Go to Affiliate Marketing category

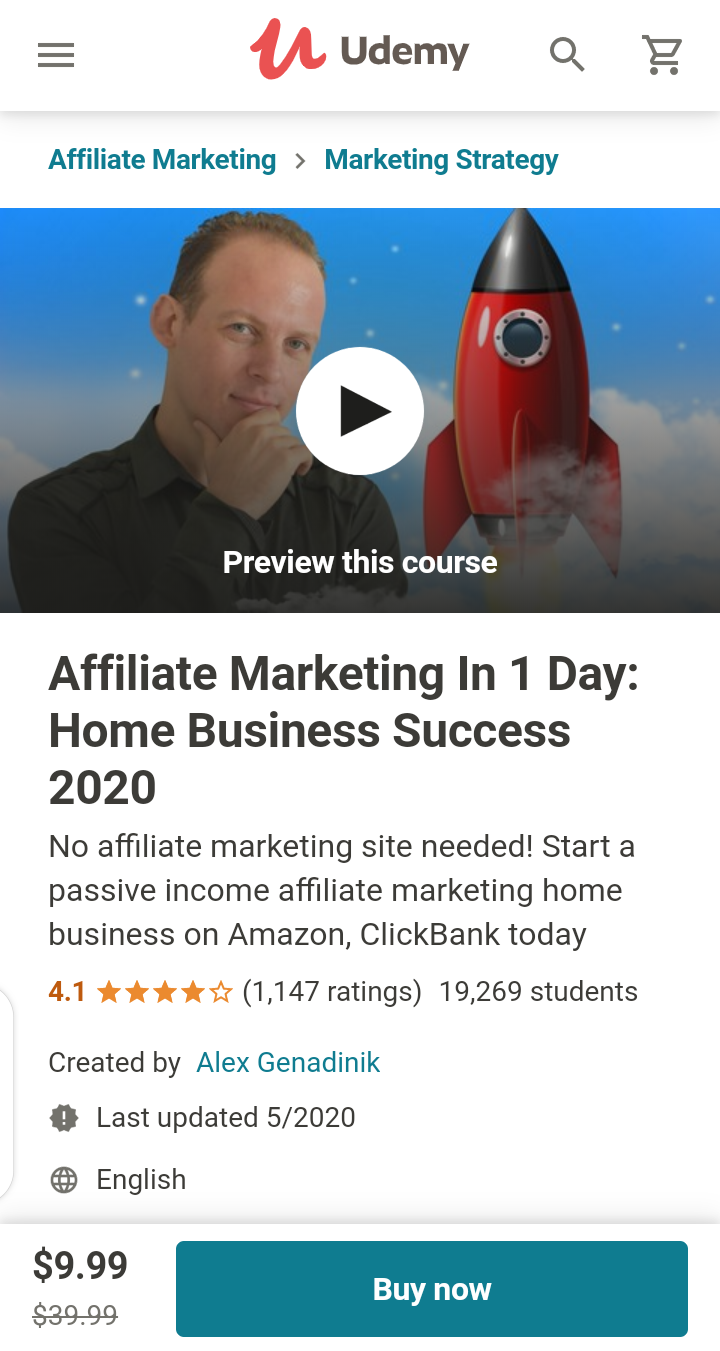coord(162,160)
